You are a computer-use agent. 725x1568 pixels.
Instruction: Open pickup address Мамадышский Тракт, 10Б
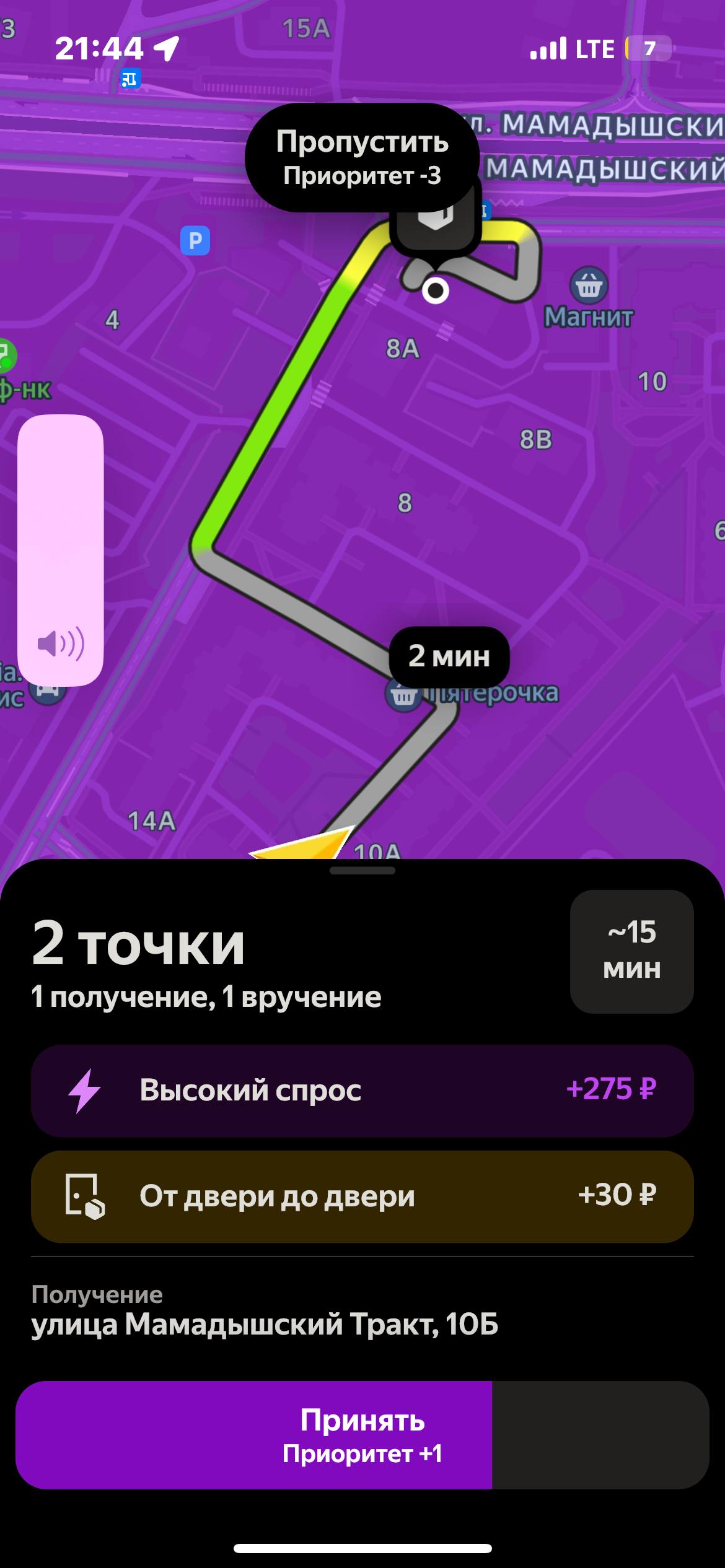(x=265, y=1324)
